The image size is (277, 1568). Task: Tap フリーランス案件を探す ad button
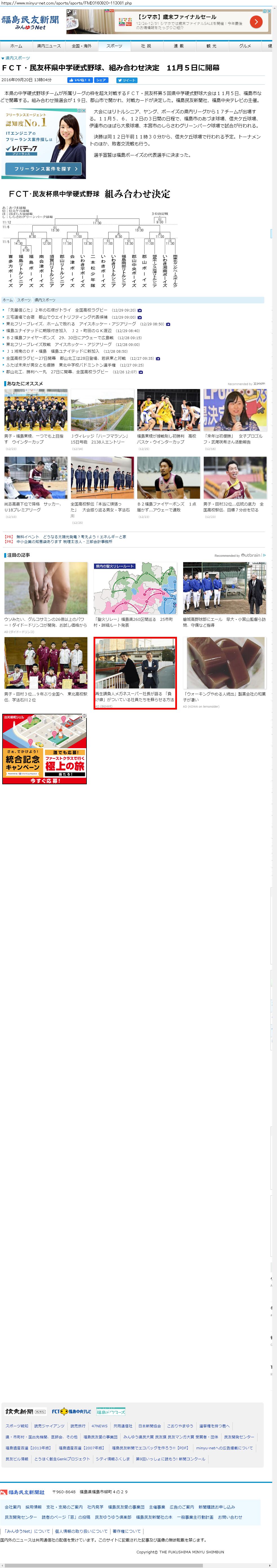tap(45, 169)
